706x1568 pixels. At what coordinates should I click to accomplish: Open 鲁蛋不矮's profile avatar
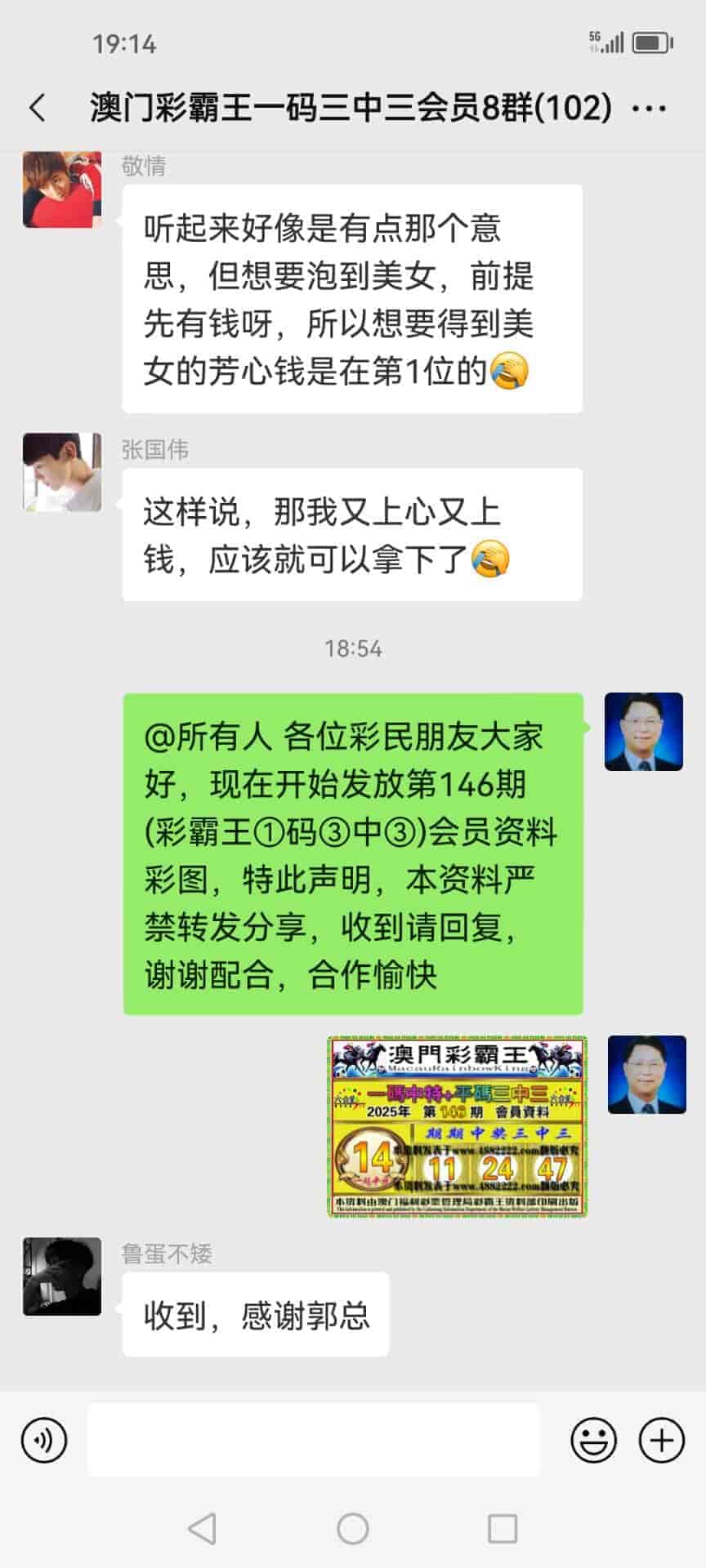[62, 1276]
